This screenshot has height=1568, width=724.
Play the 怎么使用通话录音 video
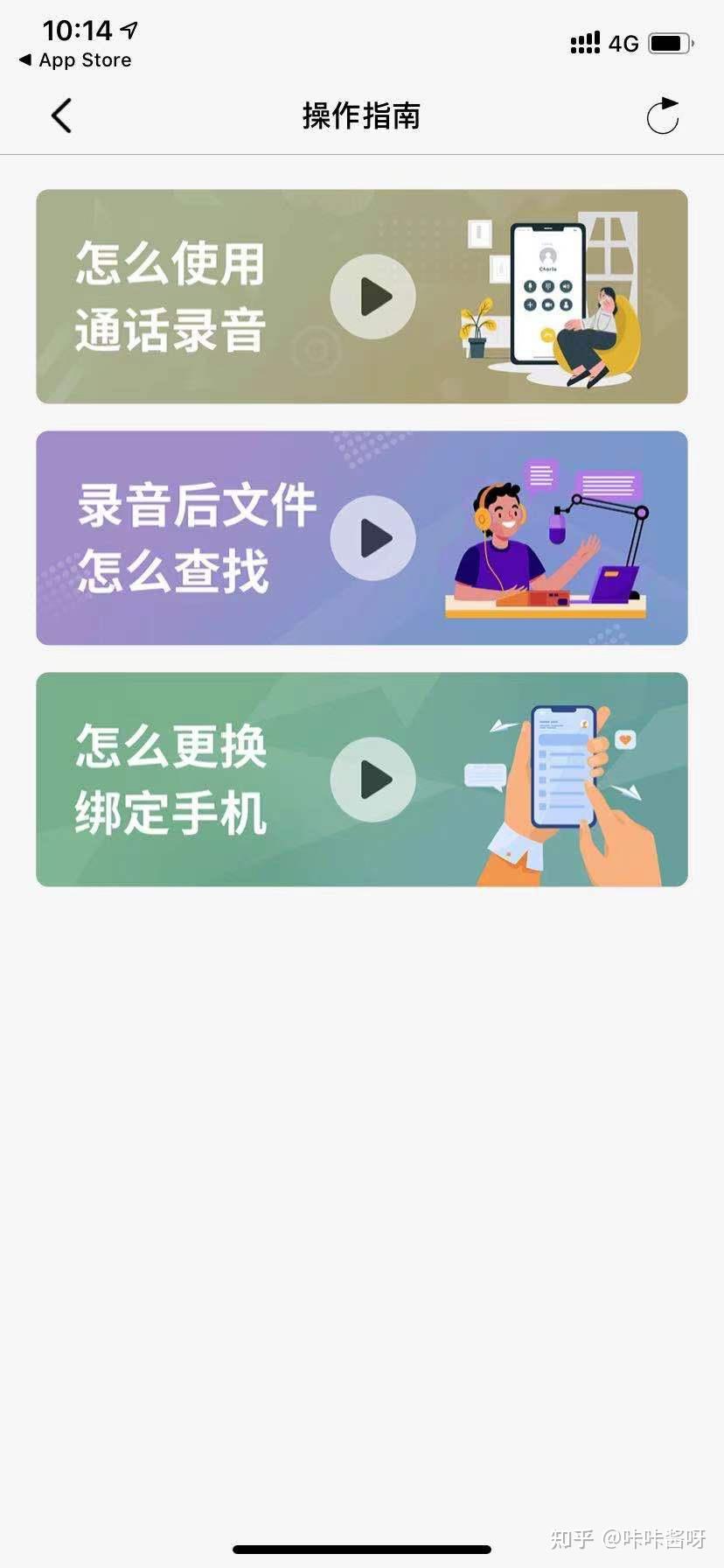373,297
